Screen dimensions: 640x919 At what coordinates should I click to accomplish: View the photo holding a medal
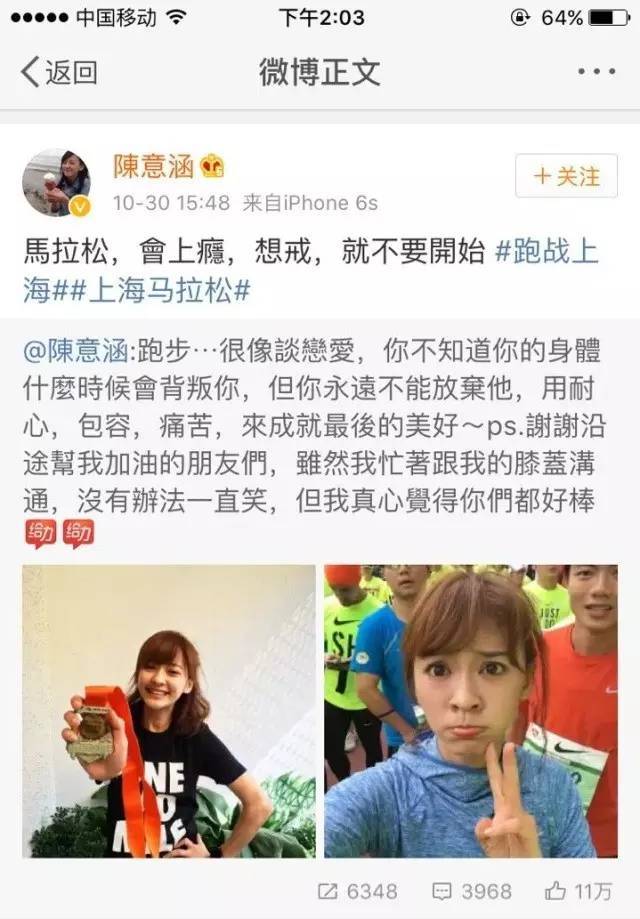coord(168,711)
